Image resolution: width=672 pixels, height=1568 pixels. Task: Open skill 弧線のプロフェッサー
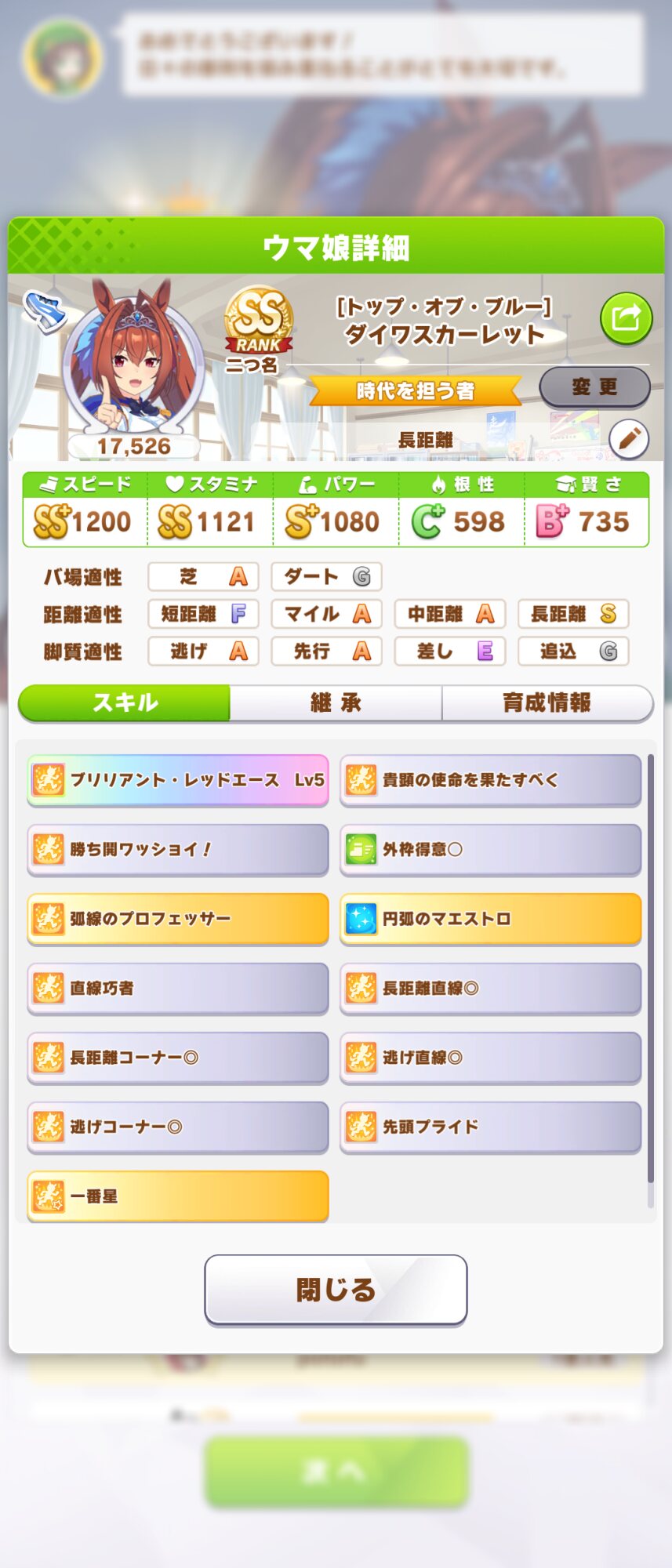coord(178,918)
